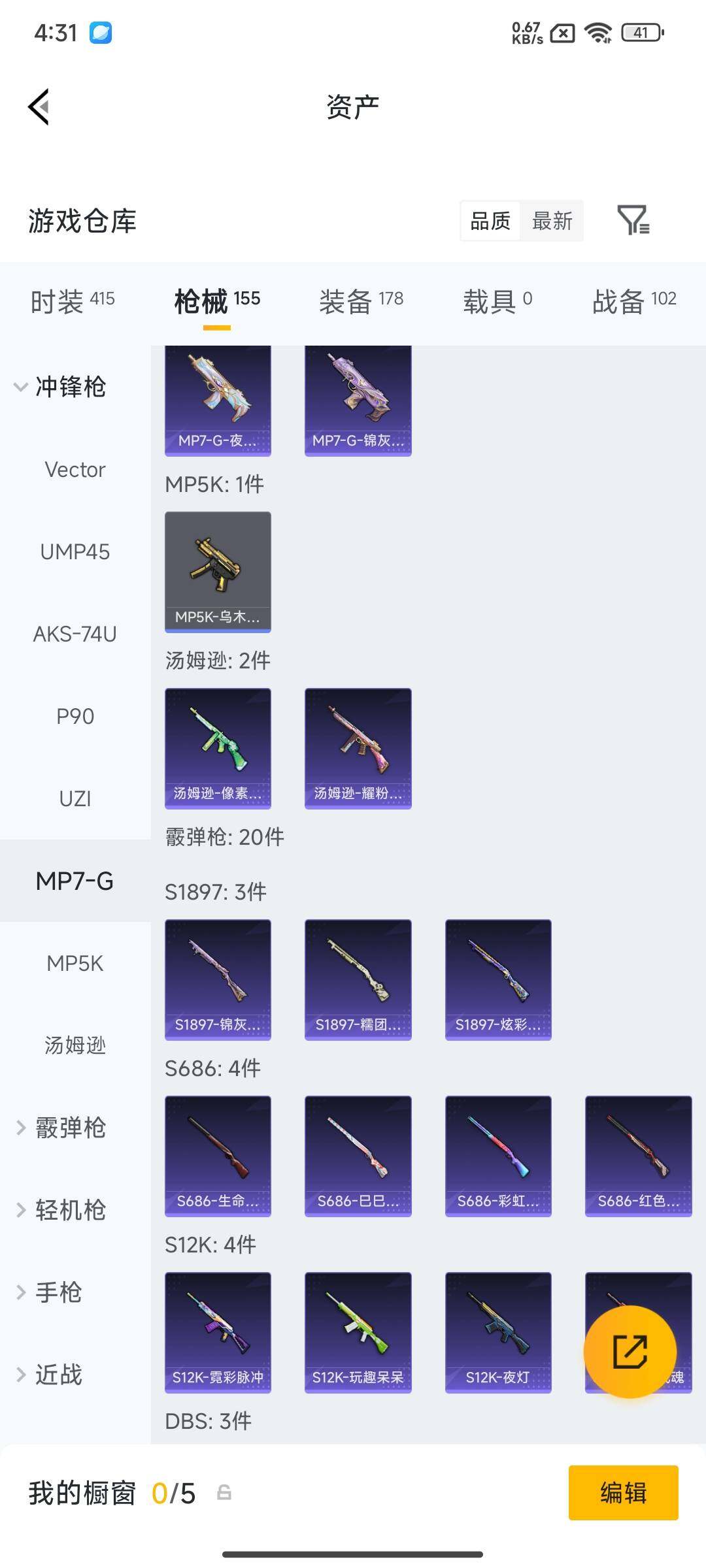Viewport: 706px width, 1568px height.
Task: Tap the 编辑 button for 我的橱窗
Action: tap(623, 1493)
